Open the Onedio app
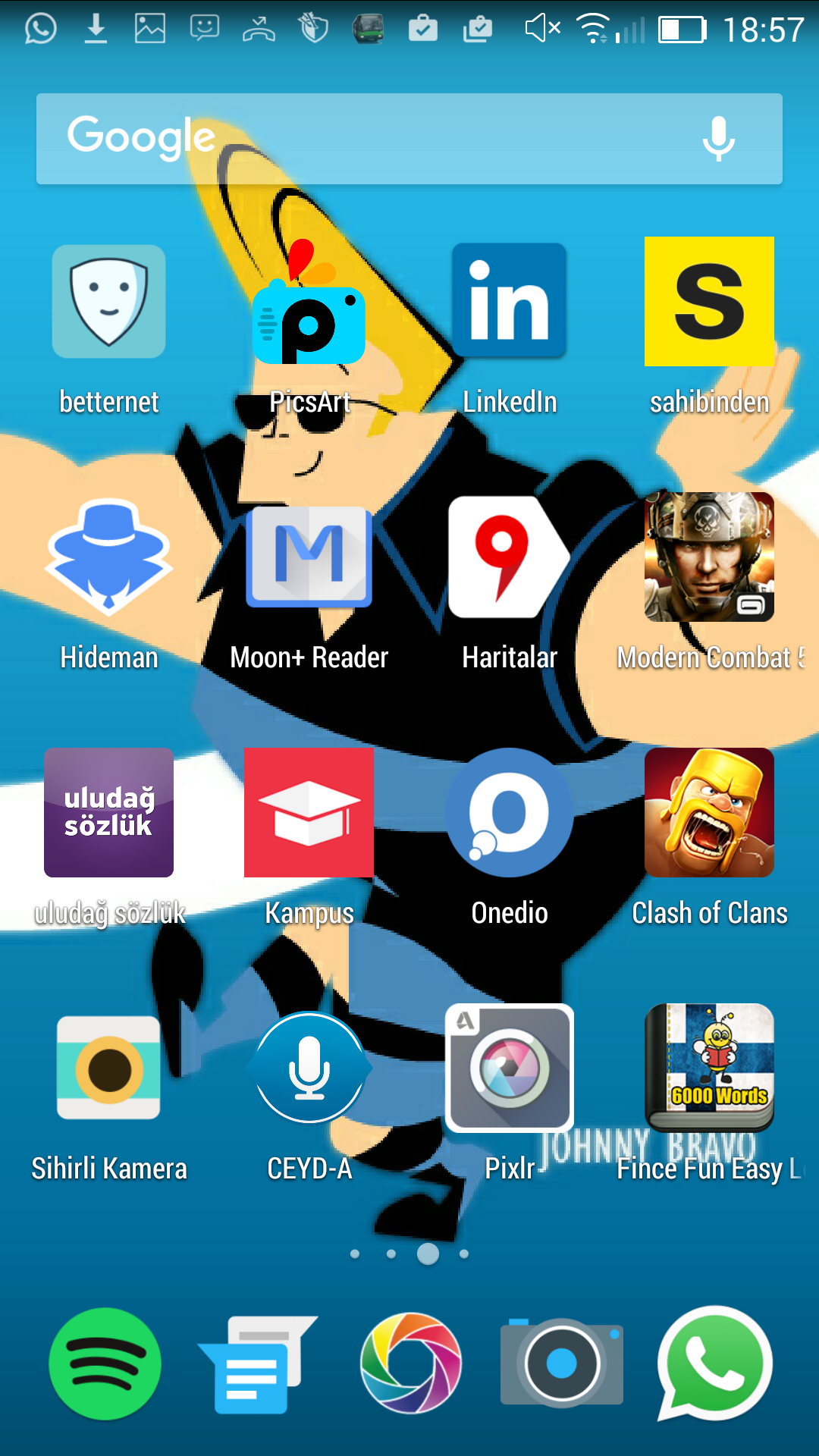 pyautogui.click(x=509, y=812)
